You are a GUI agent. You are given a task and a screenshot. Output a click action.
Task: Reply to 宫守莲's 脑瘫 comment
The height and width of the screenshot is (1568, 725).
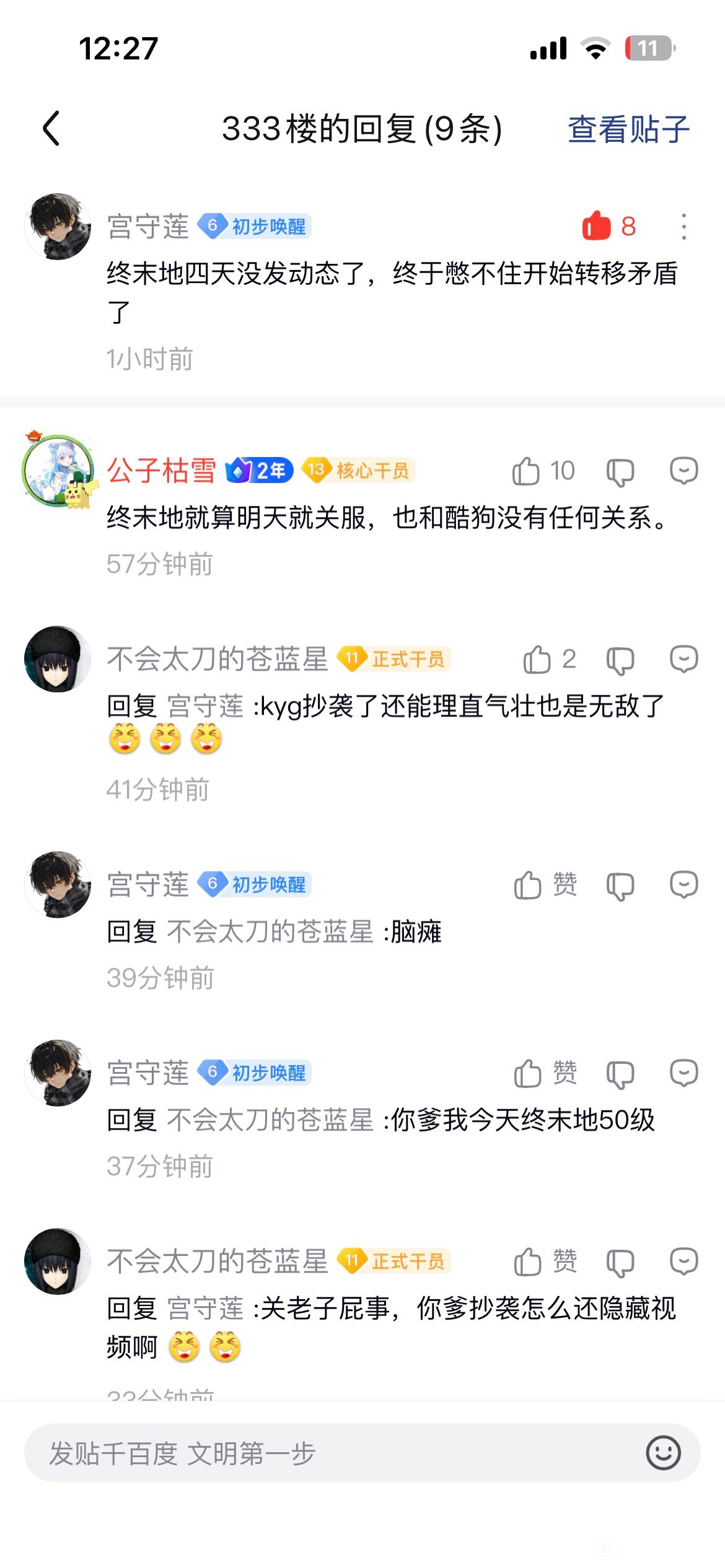point(684,885)
